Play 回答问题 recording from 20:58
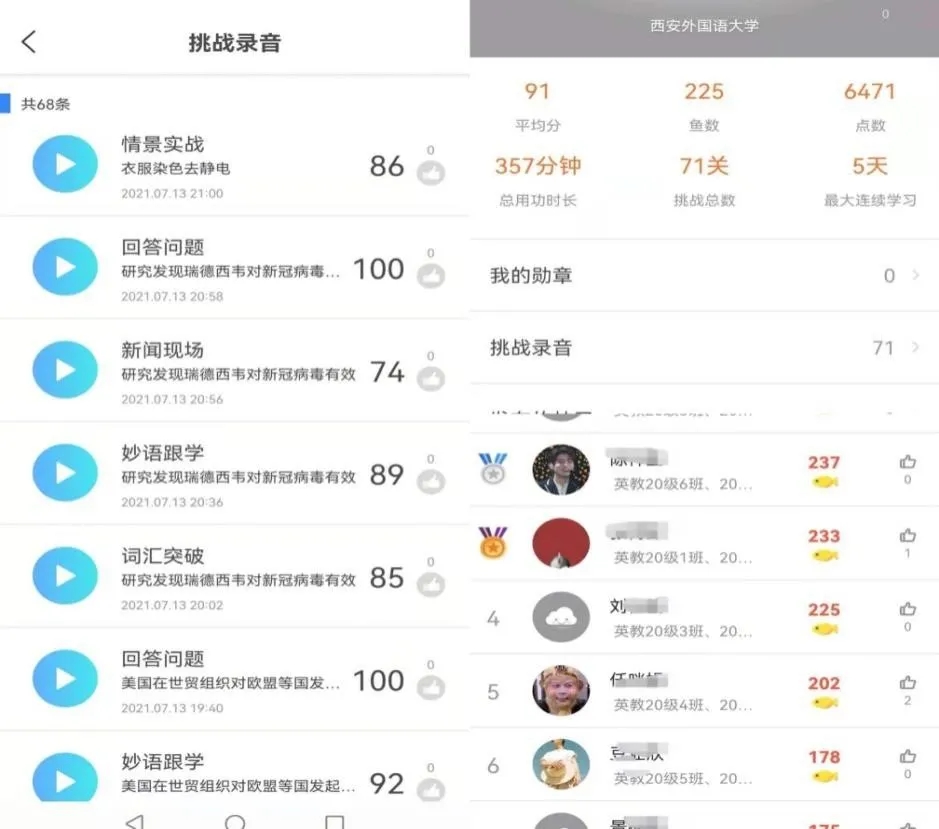939x829 pixels. tap(65, 267)
